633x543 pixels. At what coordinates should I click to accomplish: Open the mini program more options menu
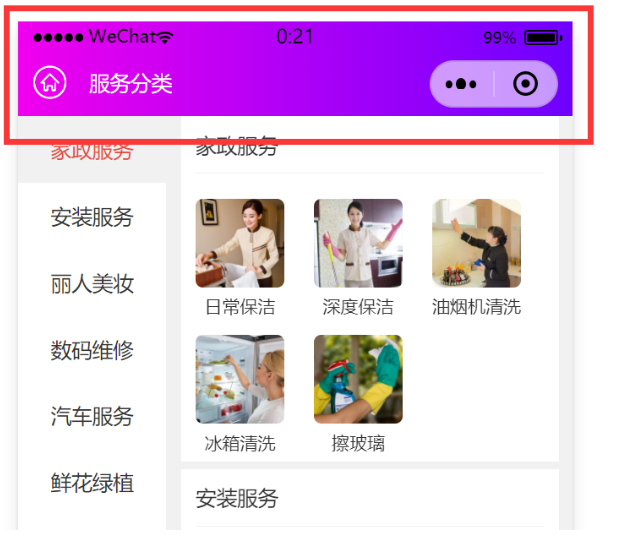[460, 84]
